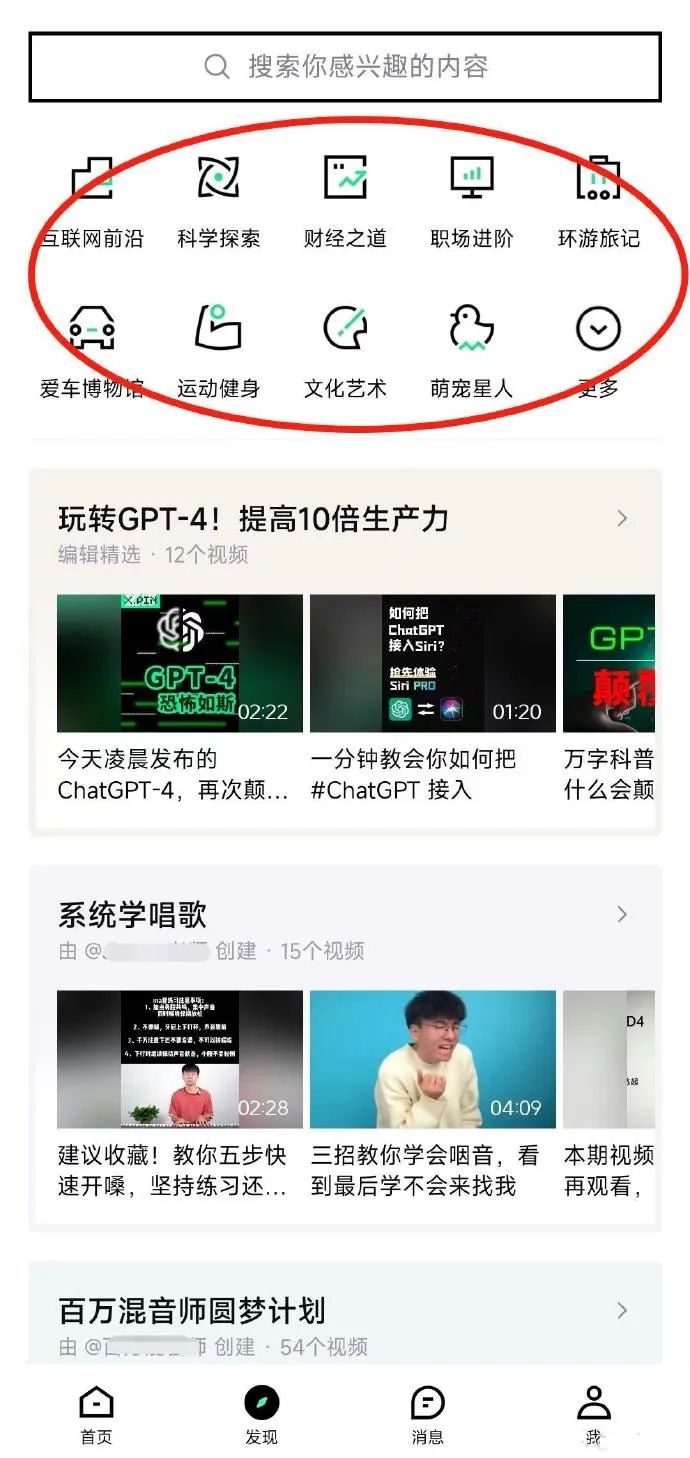Browse the 萌宠星人 category

pyautogui.click(x=472, y=348)
